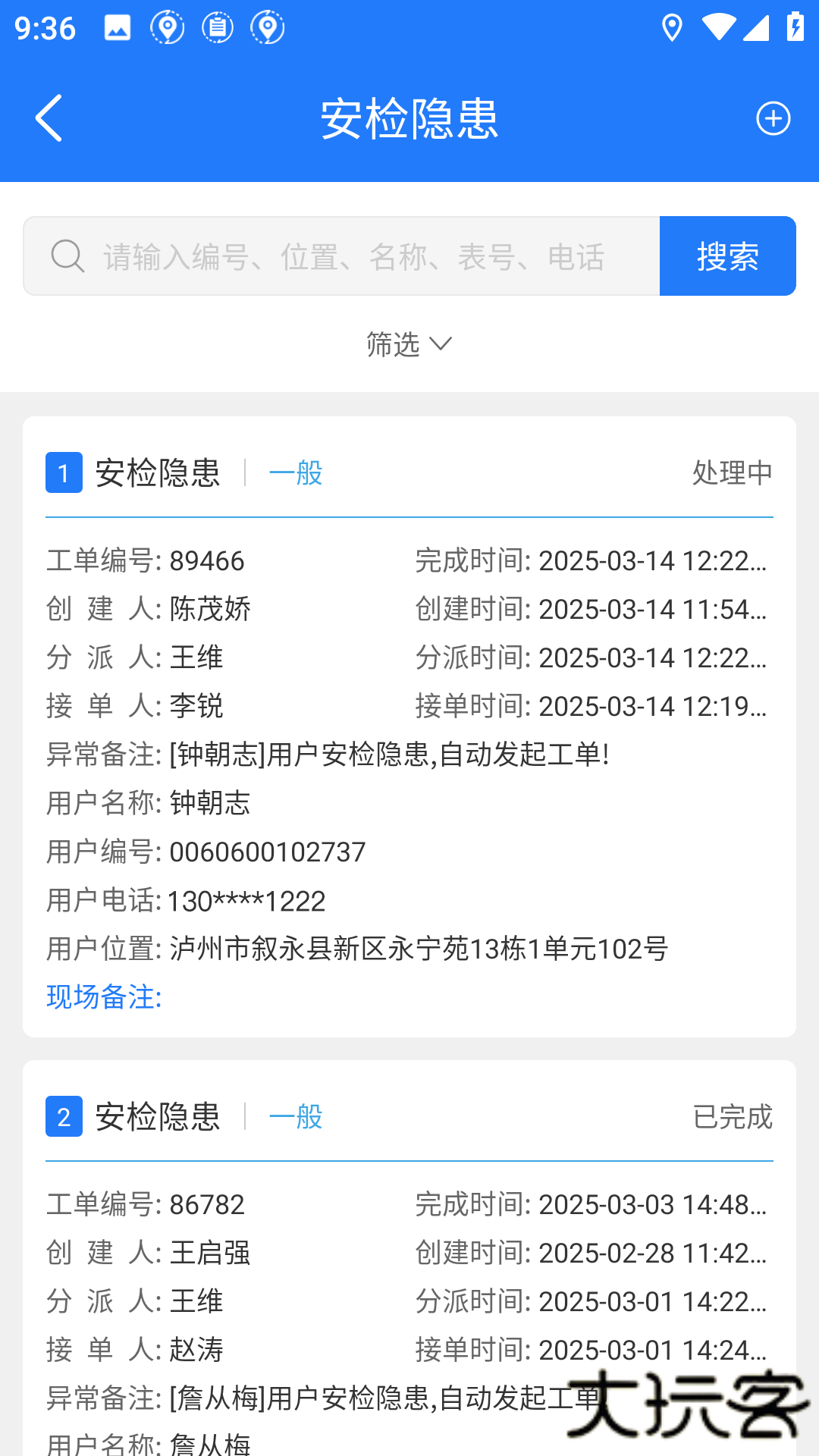The width and height of the screenshot is (819, 1456).
Task: Select work order card 89466
Action: tap(409, 720)
